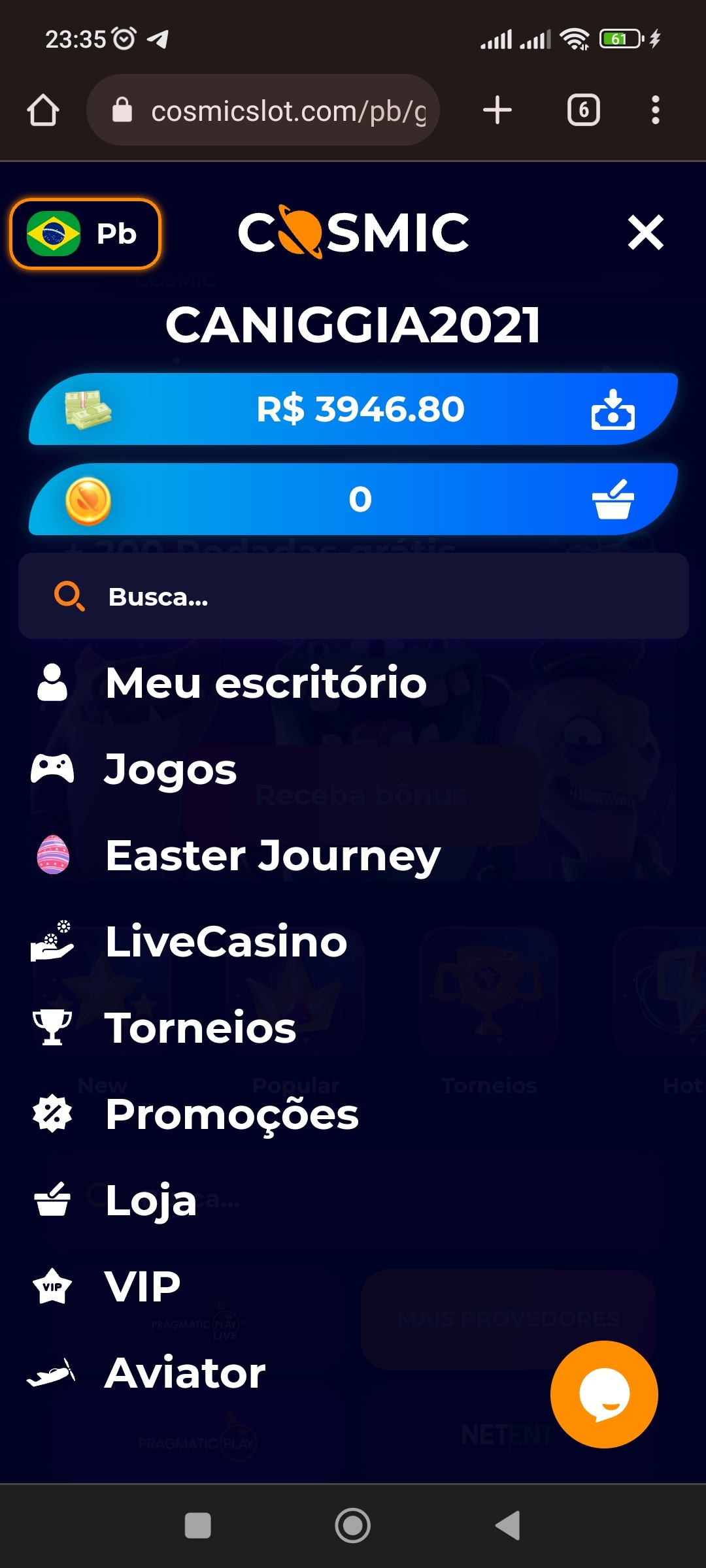
Task: Select LiveCasino from the menu
Action: tap(226, 942)
